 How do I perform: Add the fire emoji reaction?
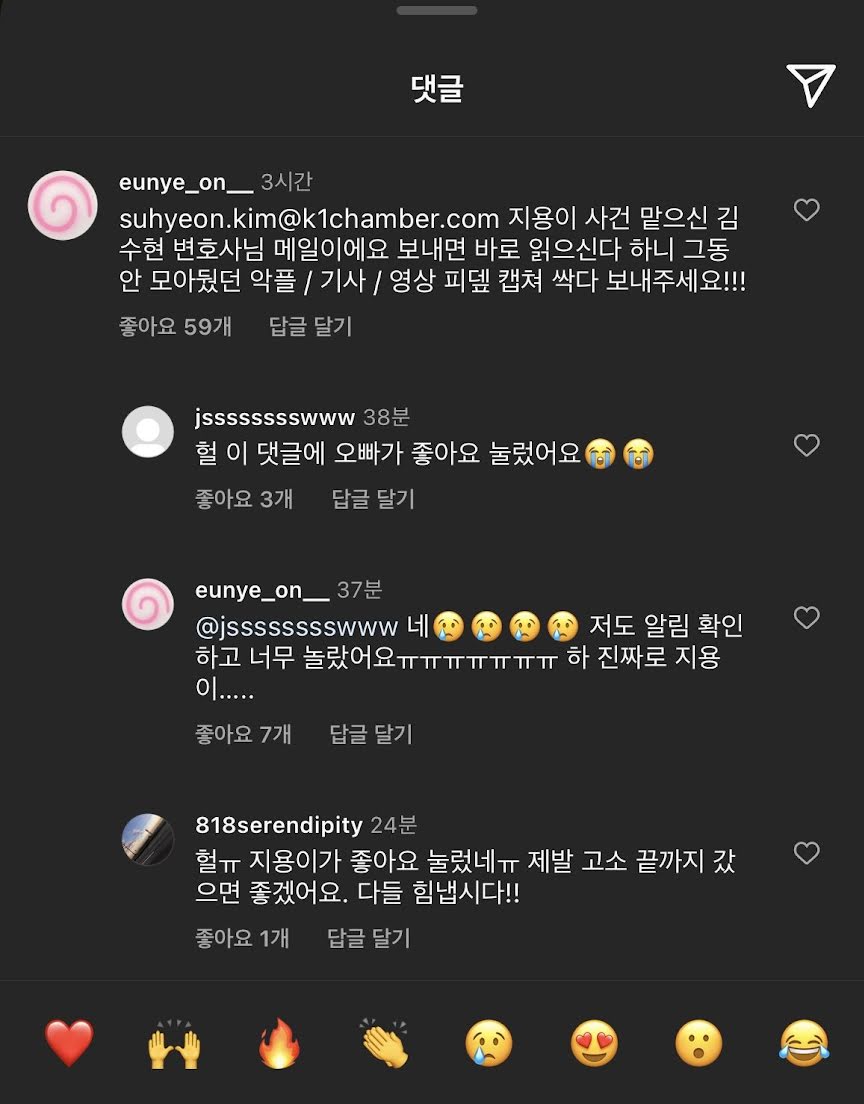(x=279, y=1044)
